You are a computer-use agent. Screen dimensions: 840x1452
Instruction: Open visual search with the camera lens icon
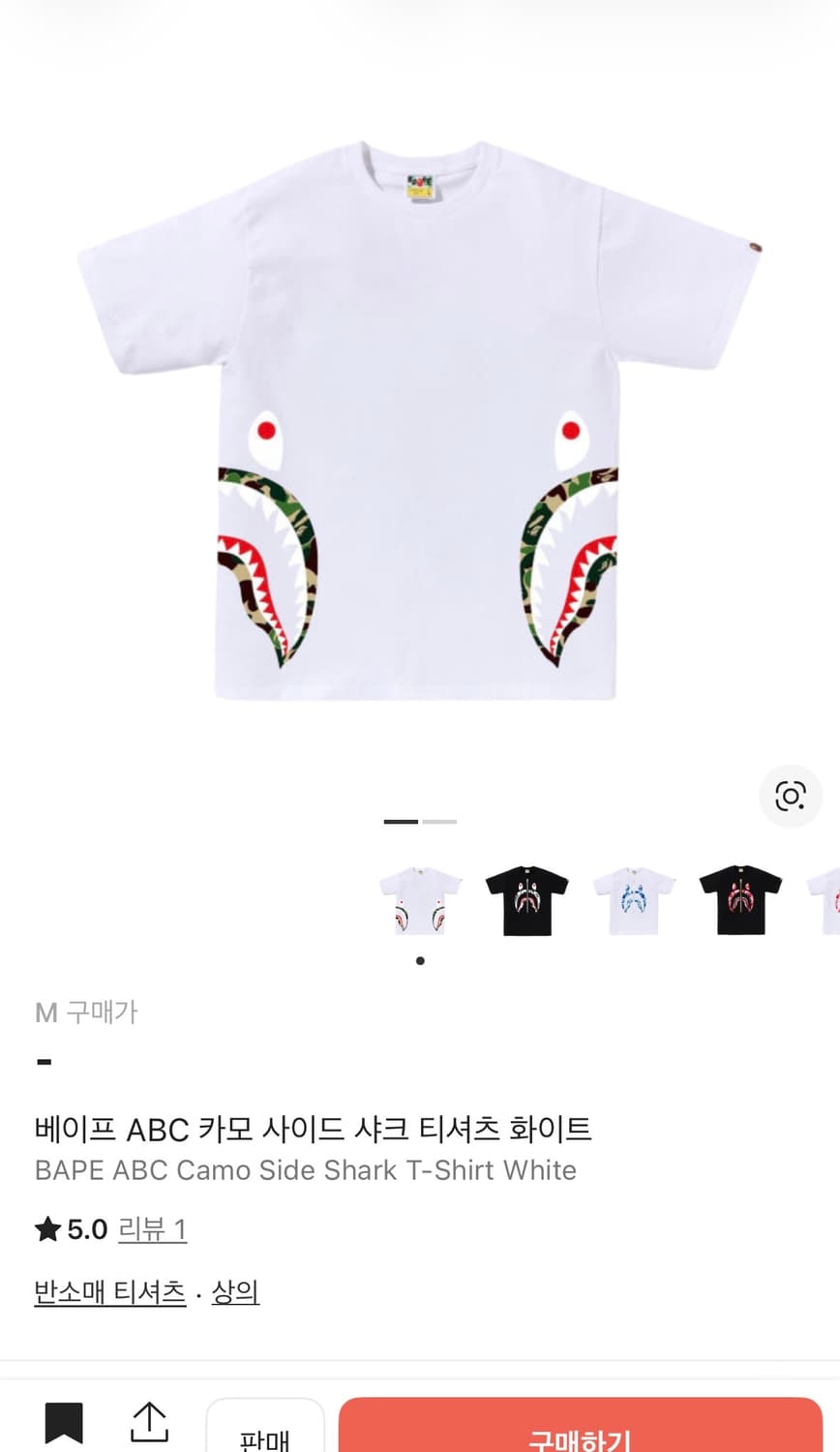[x=791, y=797]
